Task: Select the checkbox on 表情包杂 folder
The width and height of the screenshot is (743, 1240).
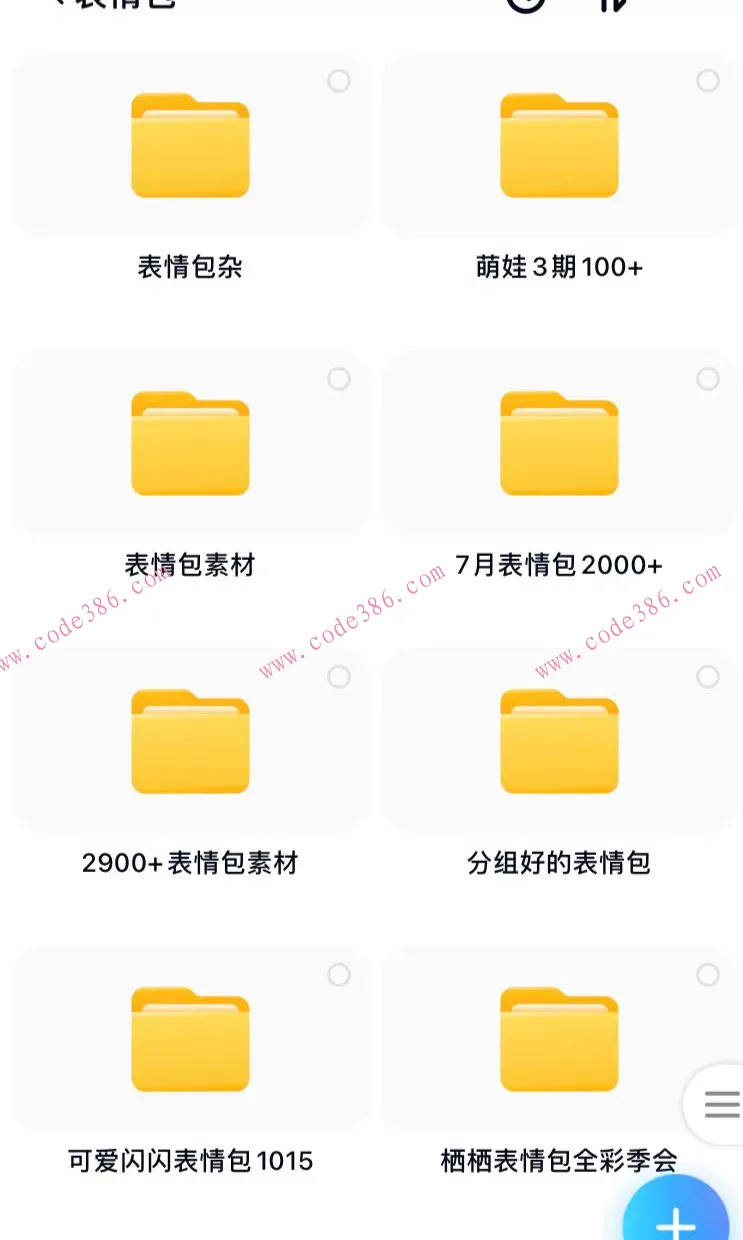Action: pyautogui.click(x=339, y=81)
